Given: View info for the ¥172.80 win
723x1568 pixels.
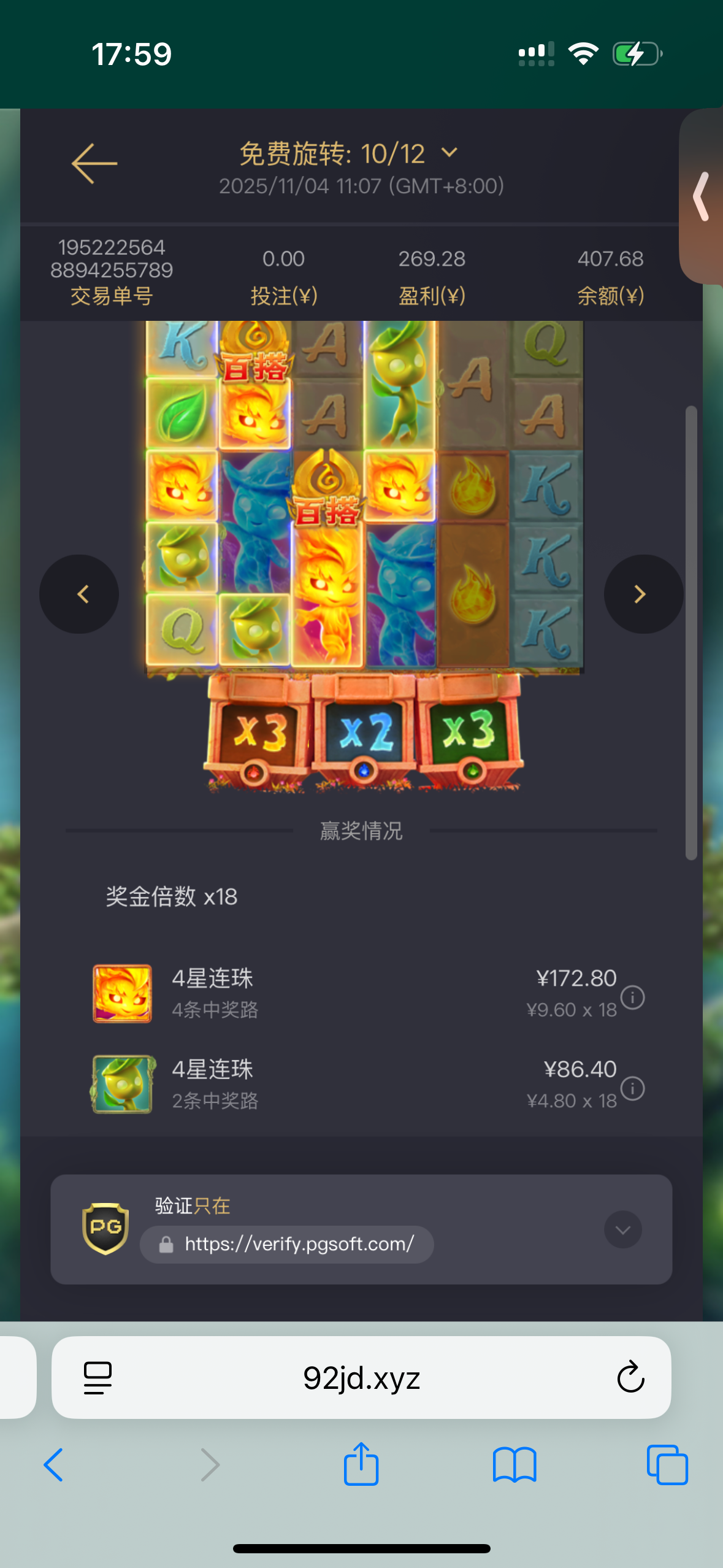Looking at the screenshot, I should [632, 997].
